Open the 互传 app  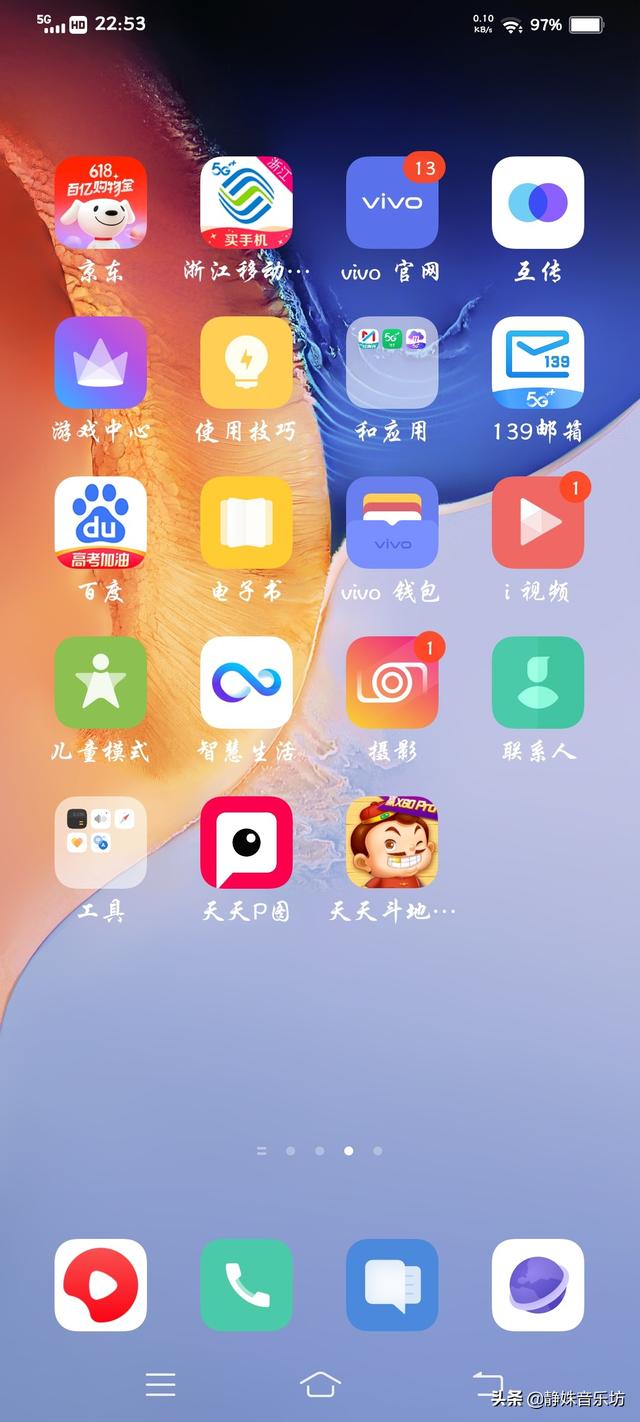click(x=538, y=203)
